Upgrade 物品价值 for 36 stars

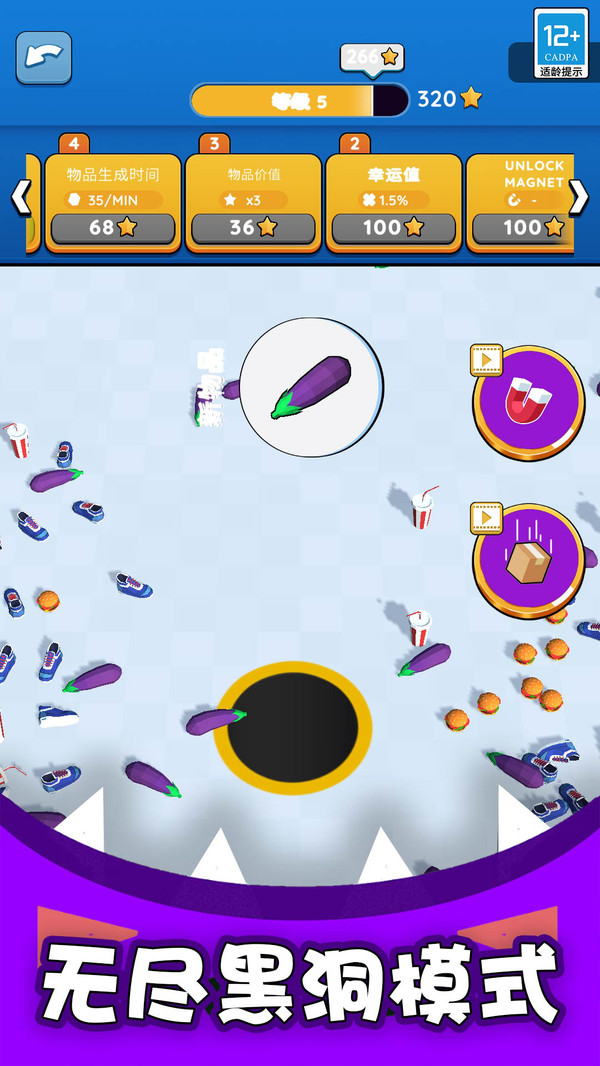click(x=253, y=228)
